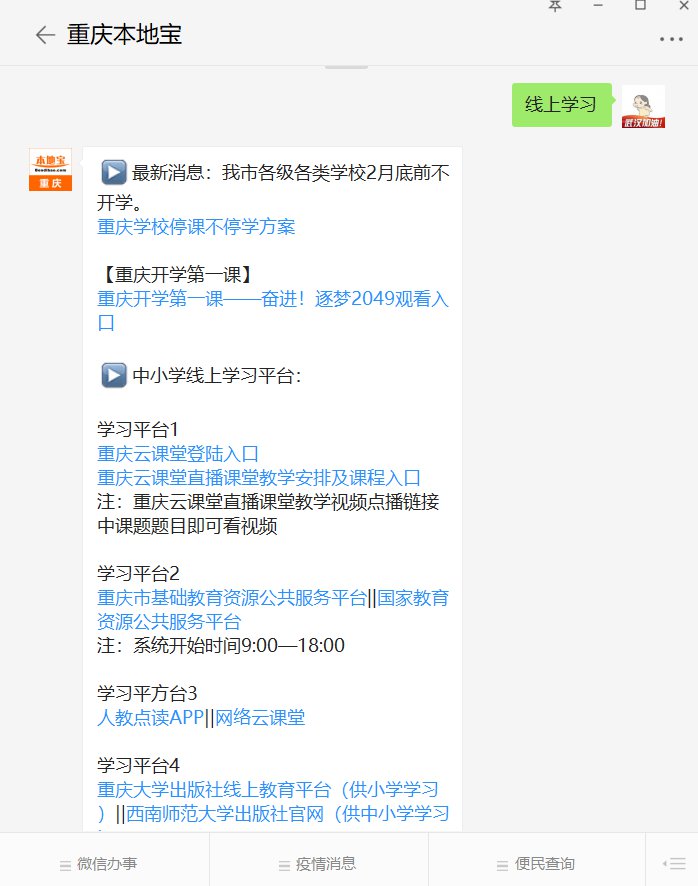The width and height of the screenshot is (698, 886).
Task: Open the 疫情消息 menu
Action: (x=319, y=864)
